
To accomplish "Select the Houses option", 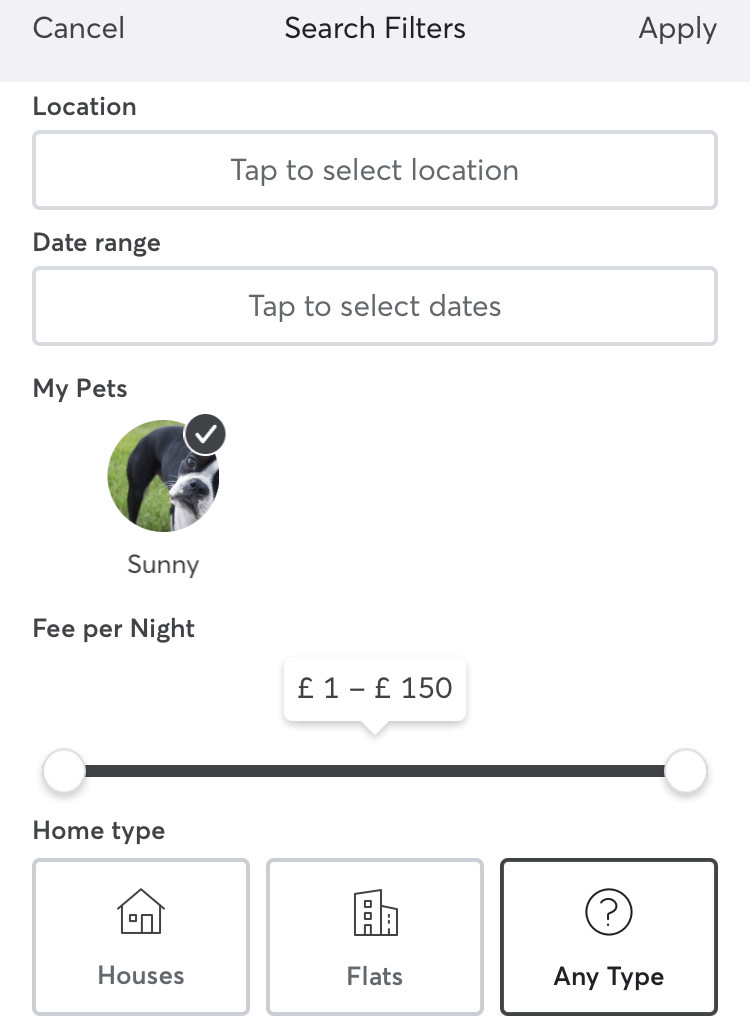I will (140, 936).
